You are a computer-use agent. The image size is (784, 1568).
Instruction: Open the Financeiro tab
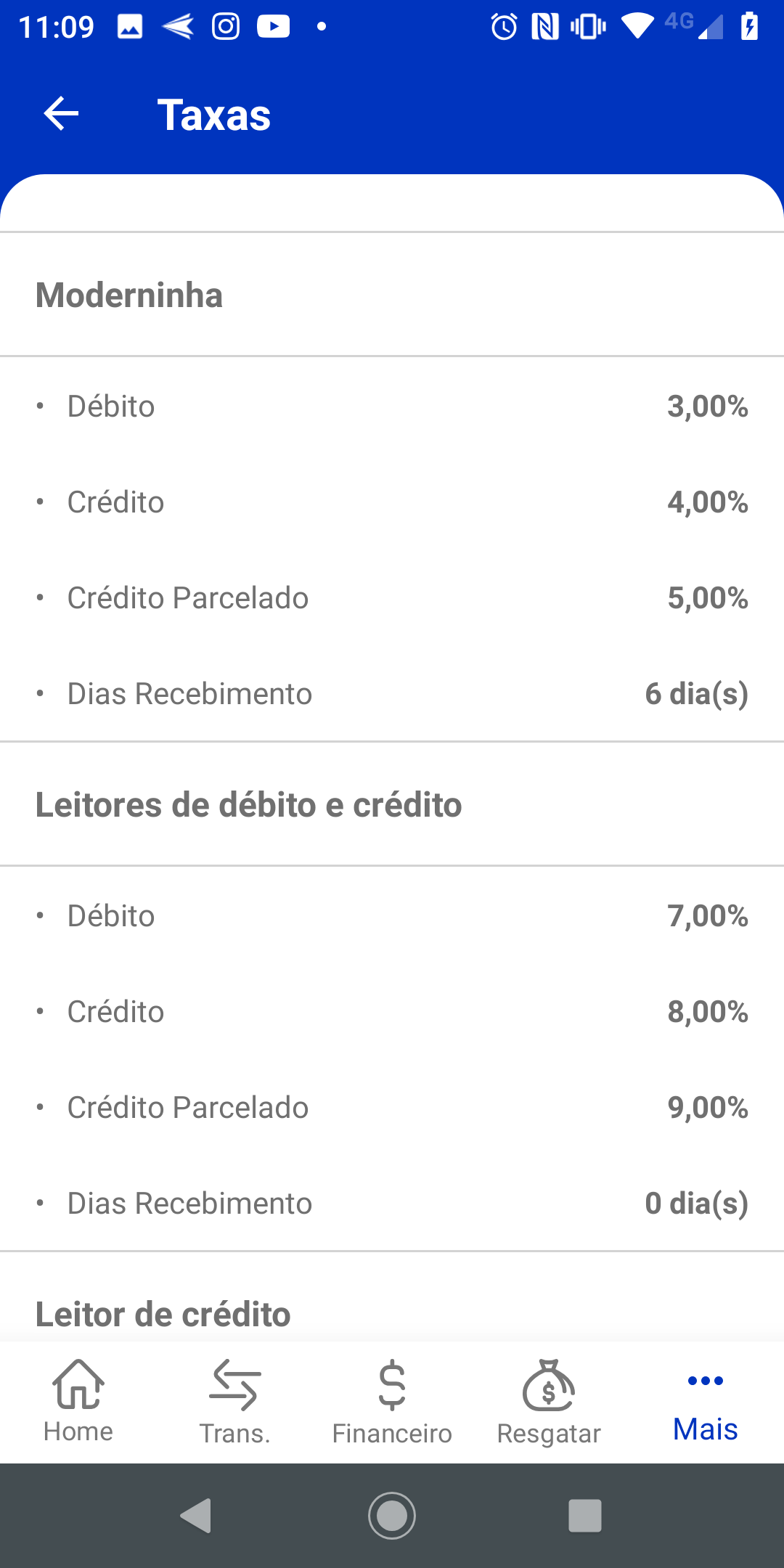click(392, 1402)
